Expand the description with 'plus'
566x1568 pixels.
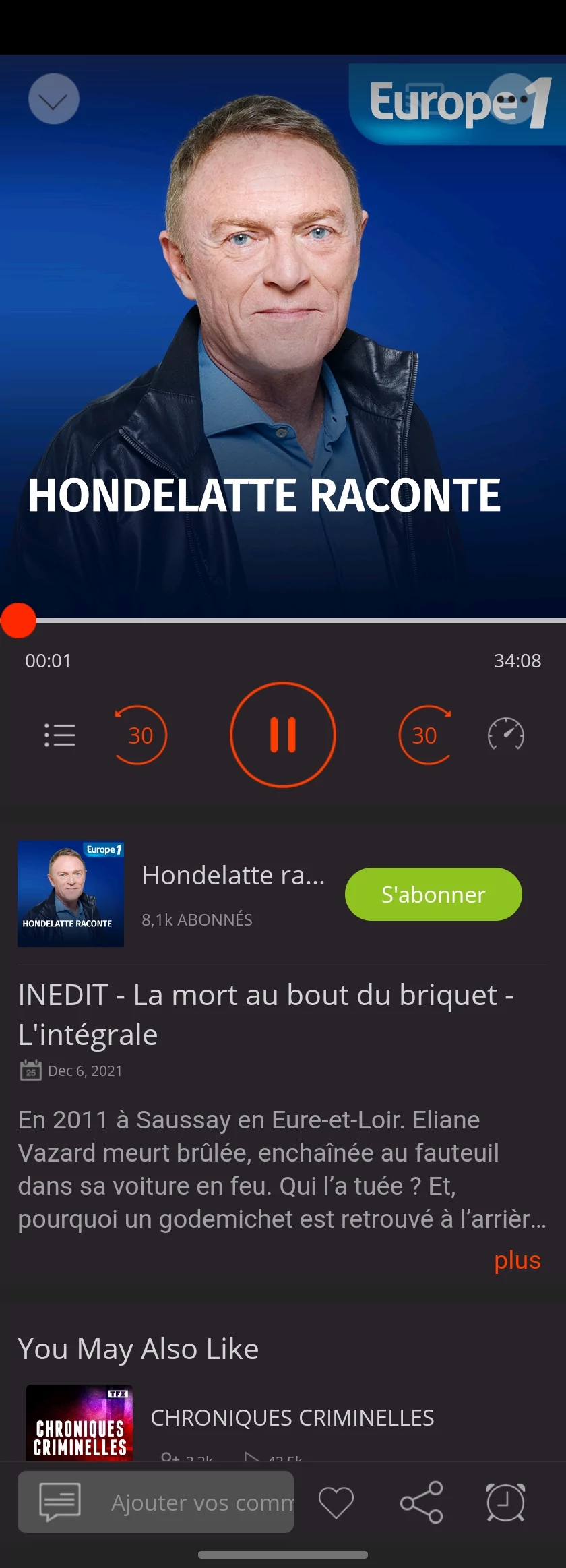pyautogui.click(x=517, y=1260)
